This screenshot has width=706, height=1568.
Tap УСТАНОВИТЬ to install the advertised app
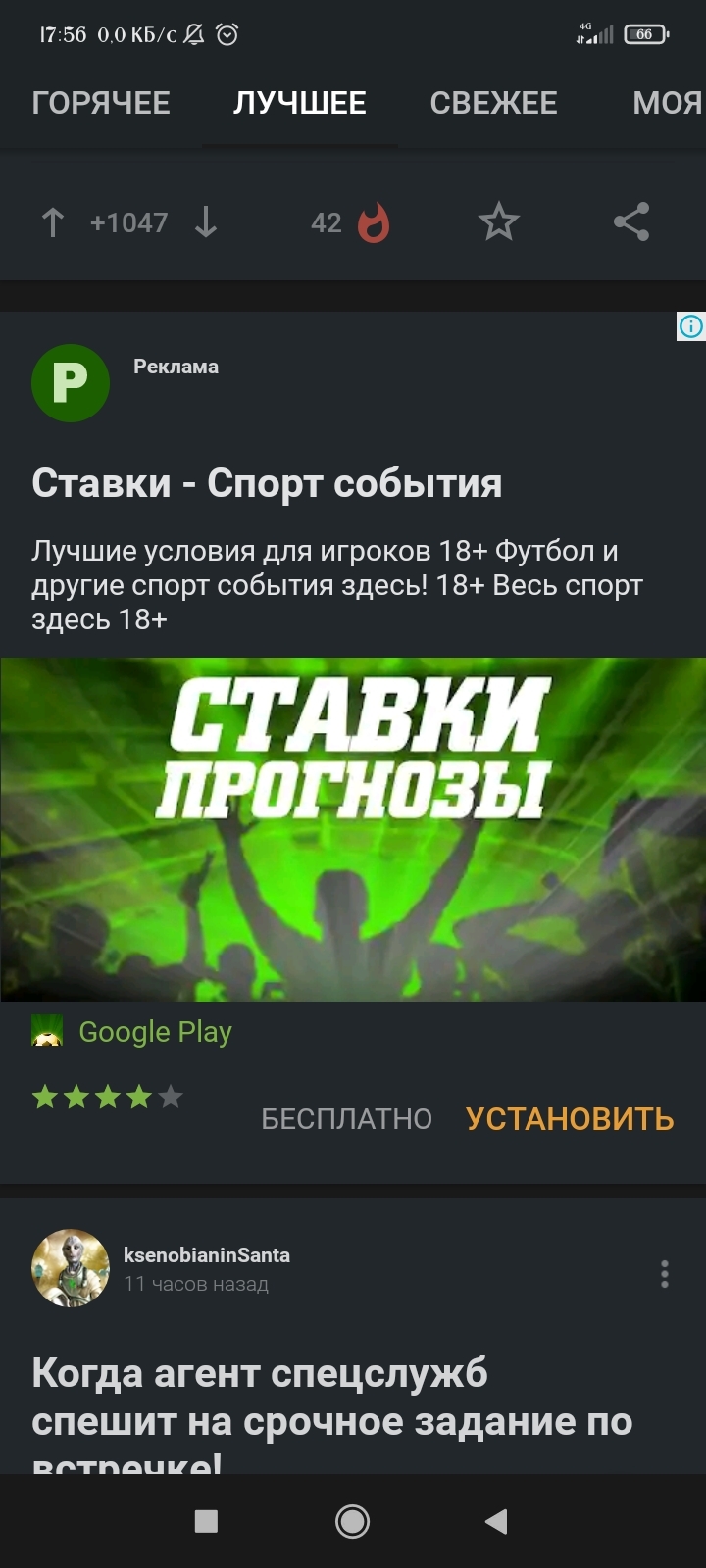(x=570, y=1118)
